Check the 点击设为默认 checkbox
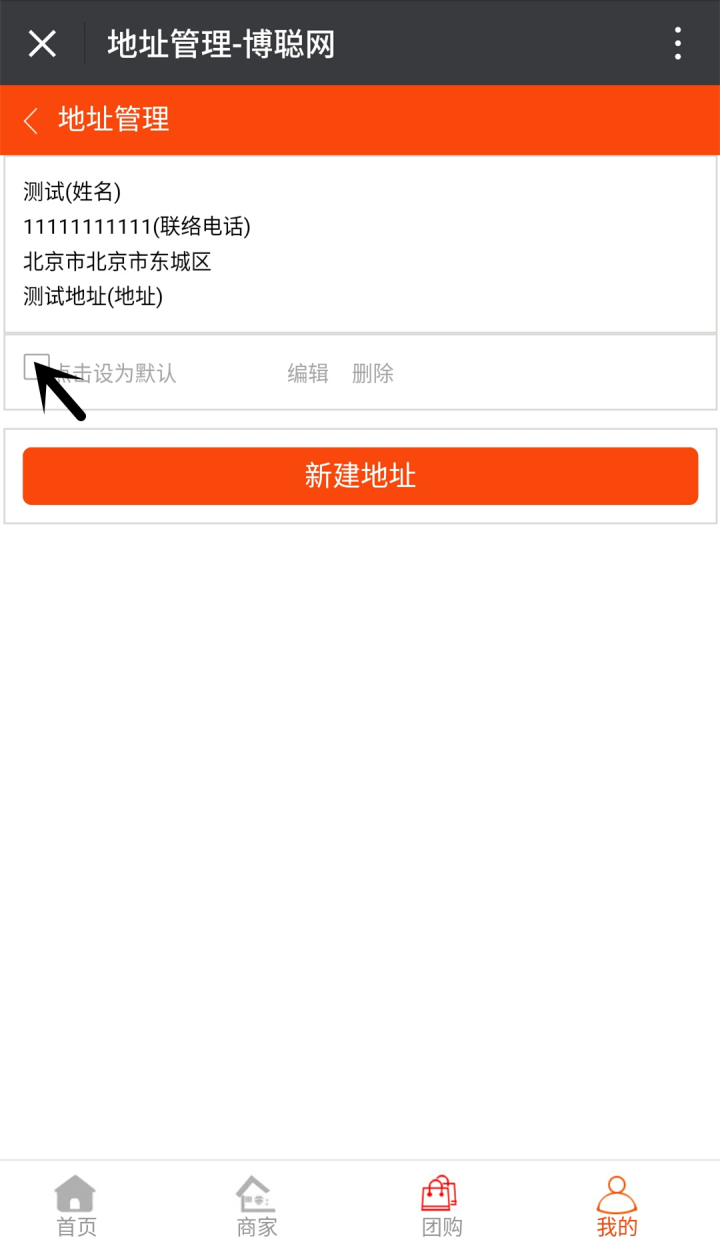Image resolution: width=720 pixels, height=1238 pixels. click(x=36, y=367)
